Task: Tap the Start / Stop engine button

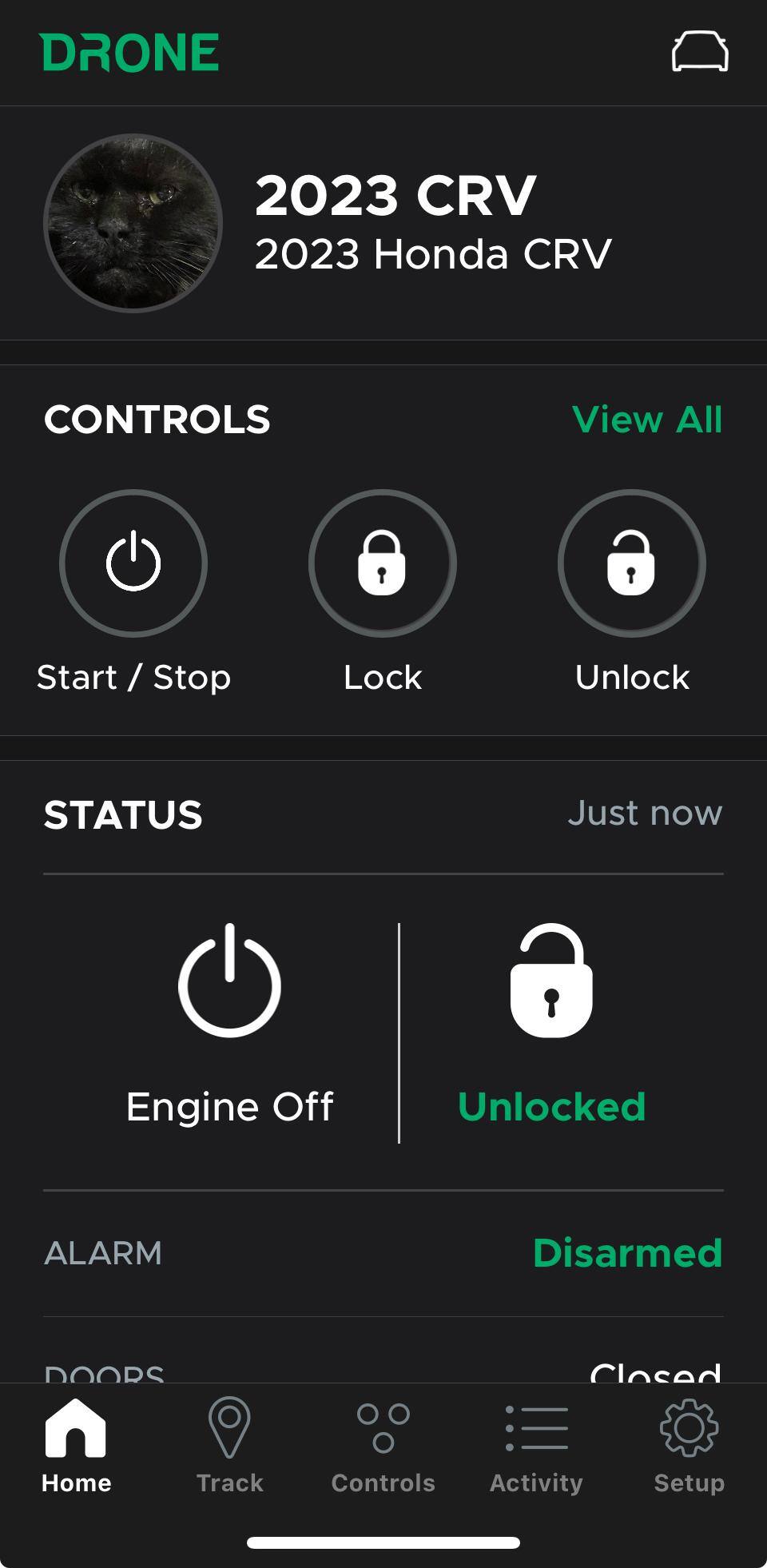Action: pos(133,563)
